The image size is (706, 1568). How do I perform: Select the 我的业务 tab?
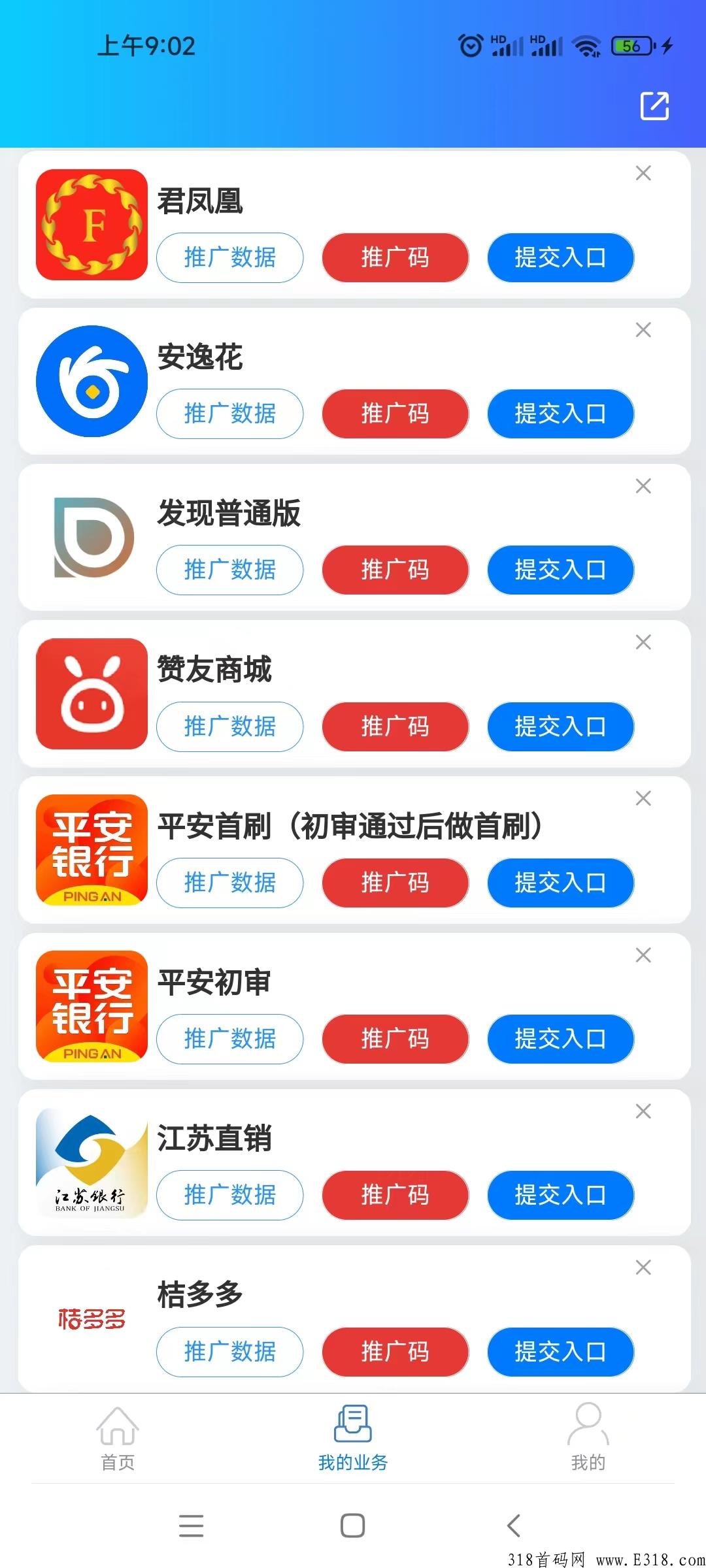coord(353,1438)
